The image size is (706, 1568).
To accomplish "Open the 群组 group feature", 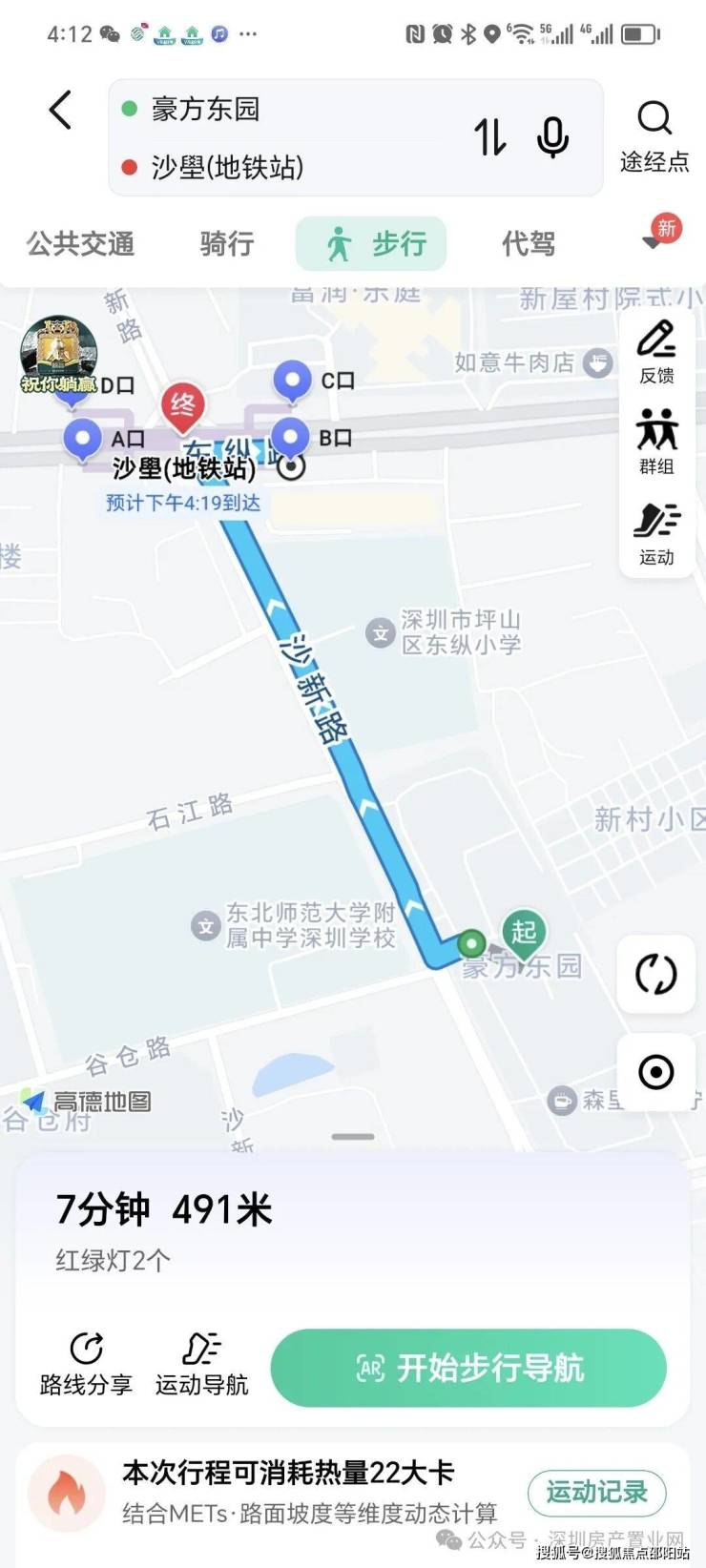I will click(x=656, y=442).
